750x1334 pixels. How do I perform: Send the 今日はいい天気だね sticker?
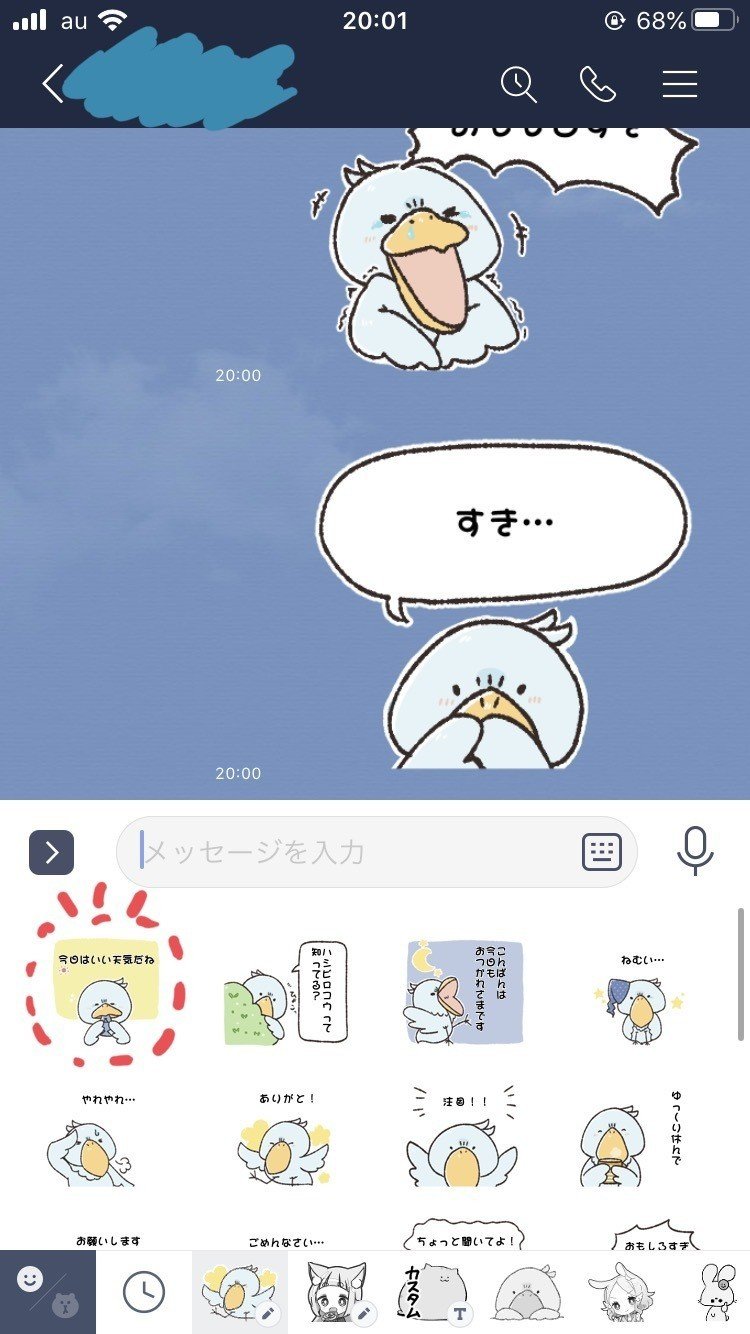tap(106, 992)
